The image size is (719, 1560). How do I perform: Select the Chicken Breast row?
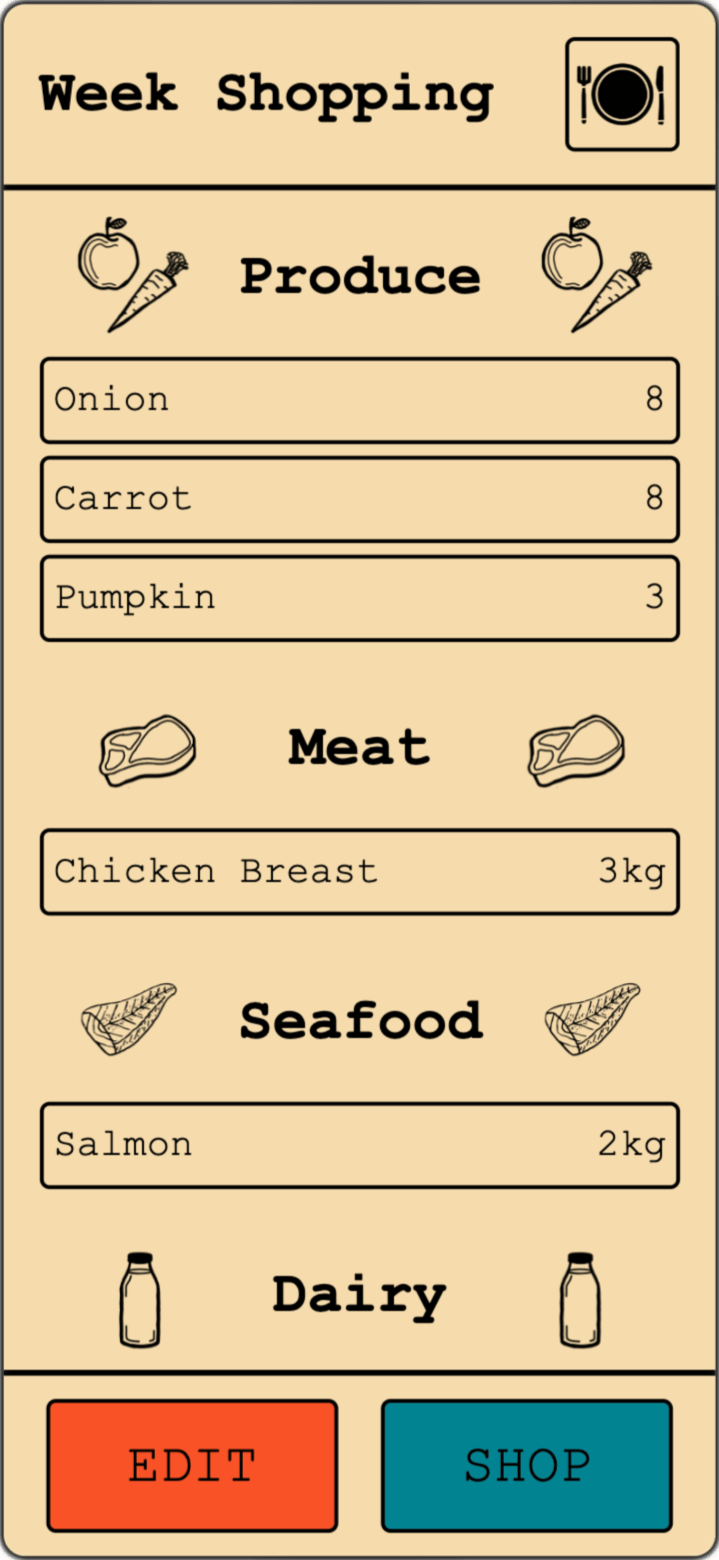click(359, 871)
